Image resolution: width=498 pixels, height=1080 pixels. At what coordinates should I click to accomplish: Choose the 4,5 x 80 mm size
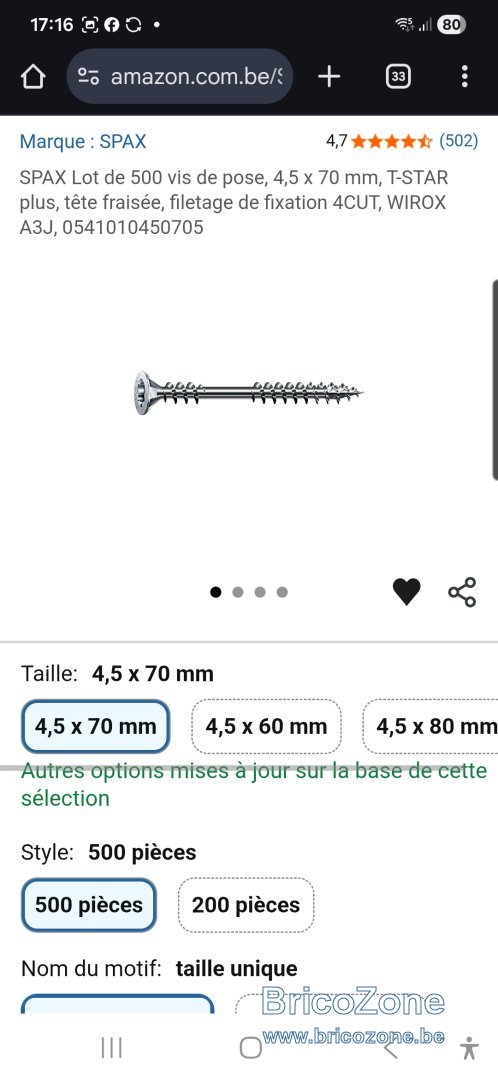430,727
